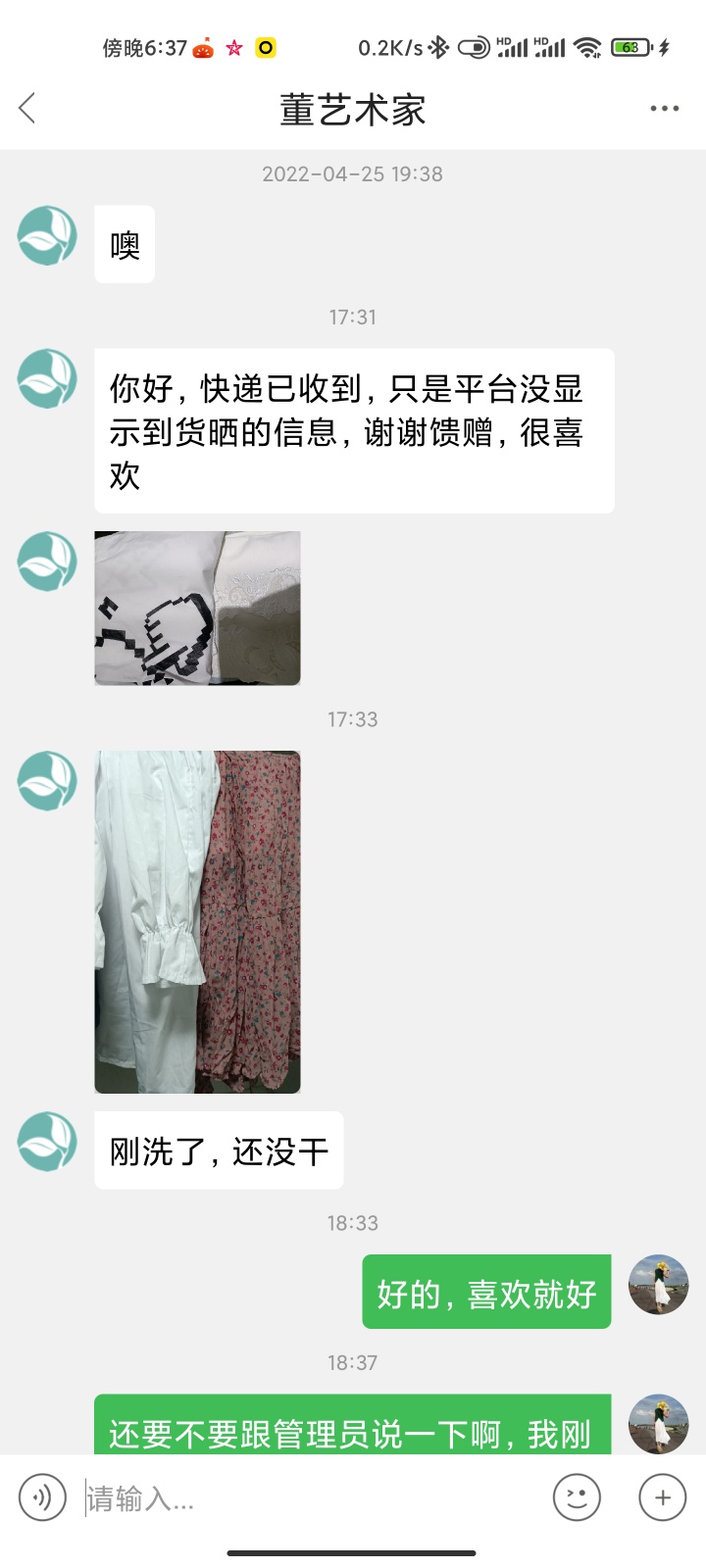This screenshot has width=706, height=1568.
Task: Open the plus attachment menu
Action: 662,1497
